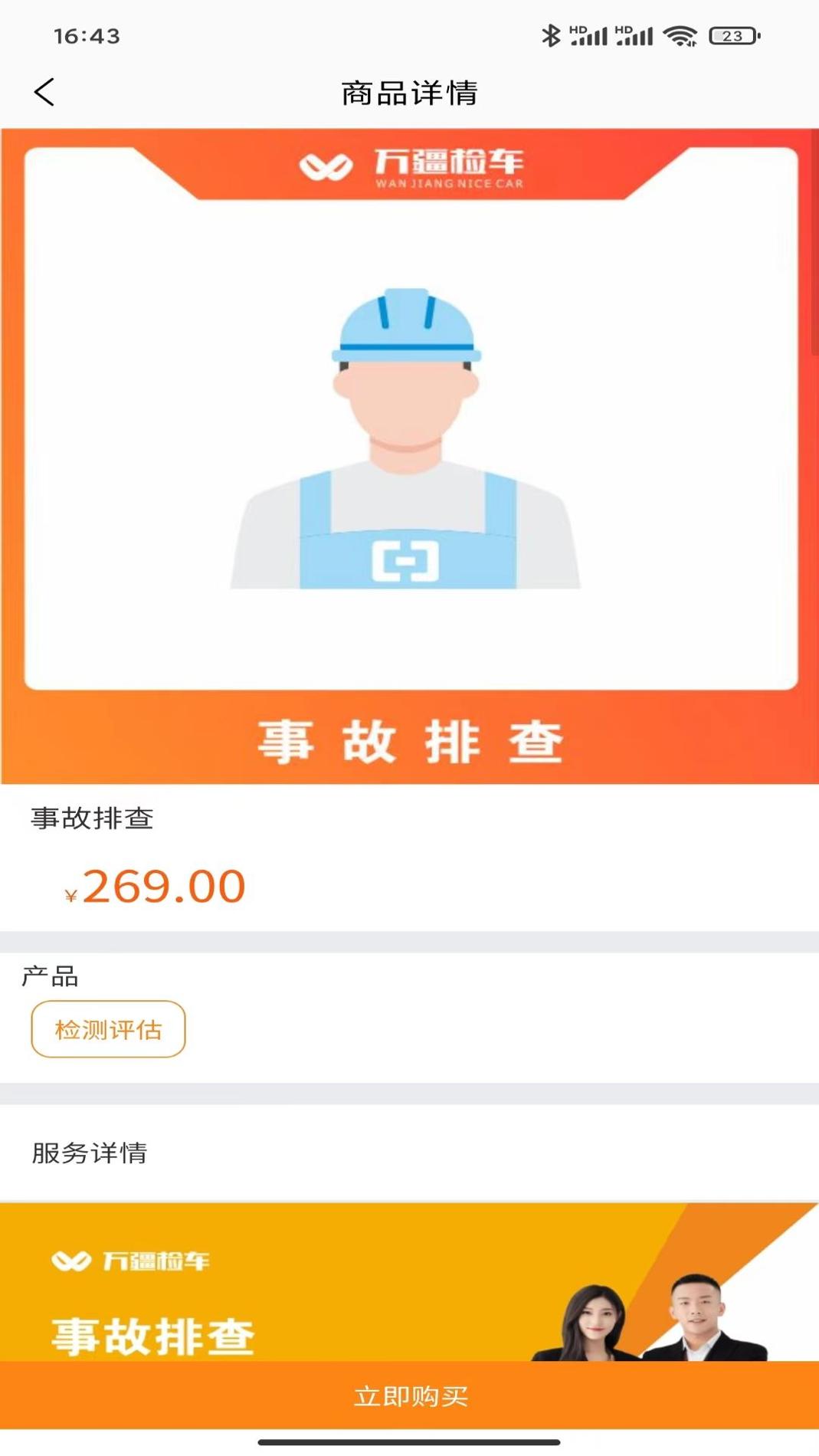Tap the 事故排查 product name text
This screenshot has width=819, height=1456.
coord(91,818)
